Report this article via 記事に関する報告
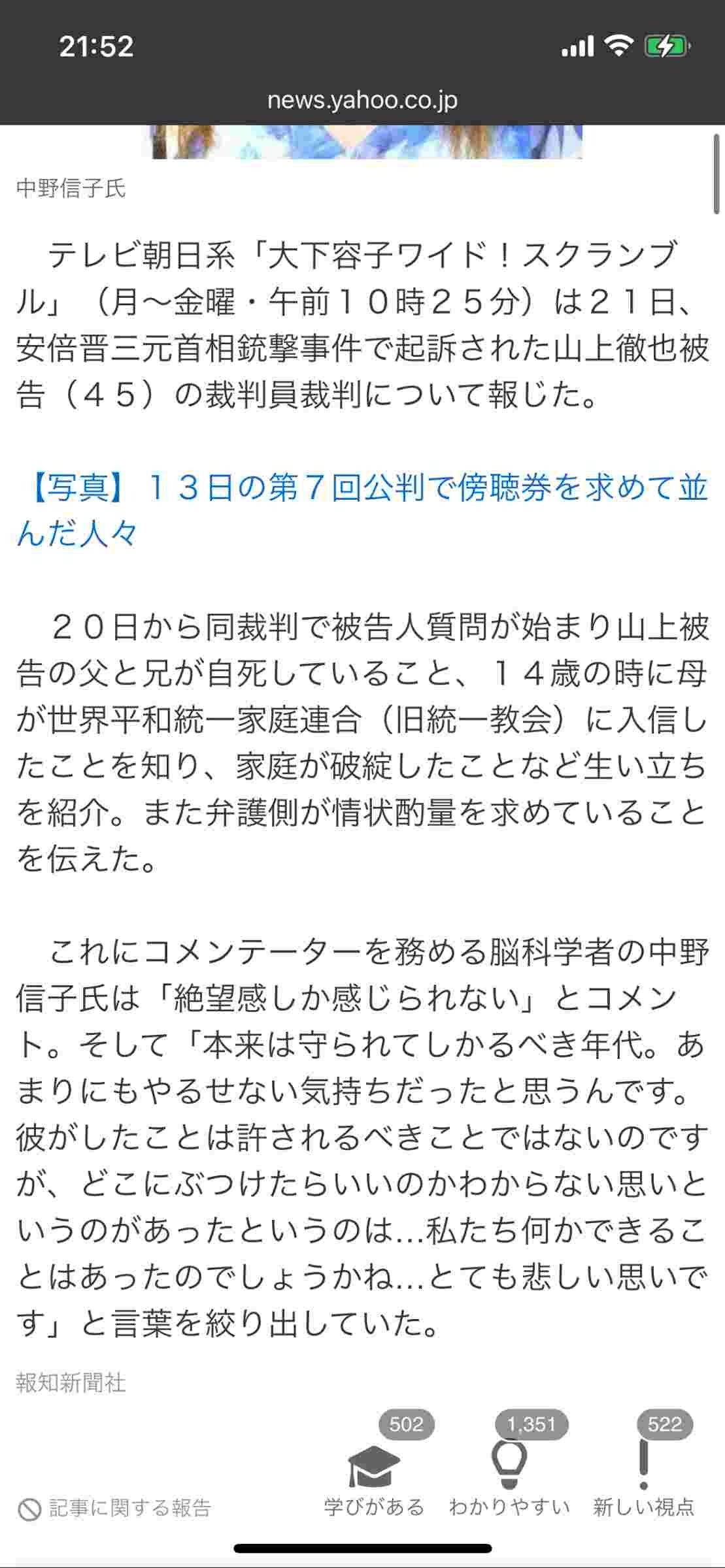The image size is (725, 1568). click(x=115, y=1508)
